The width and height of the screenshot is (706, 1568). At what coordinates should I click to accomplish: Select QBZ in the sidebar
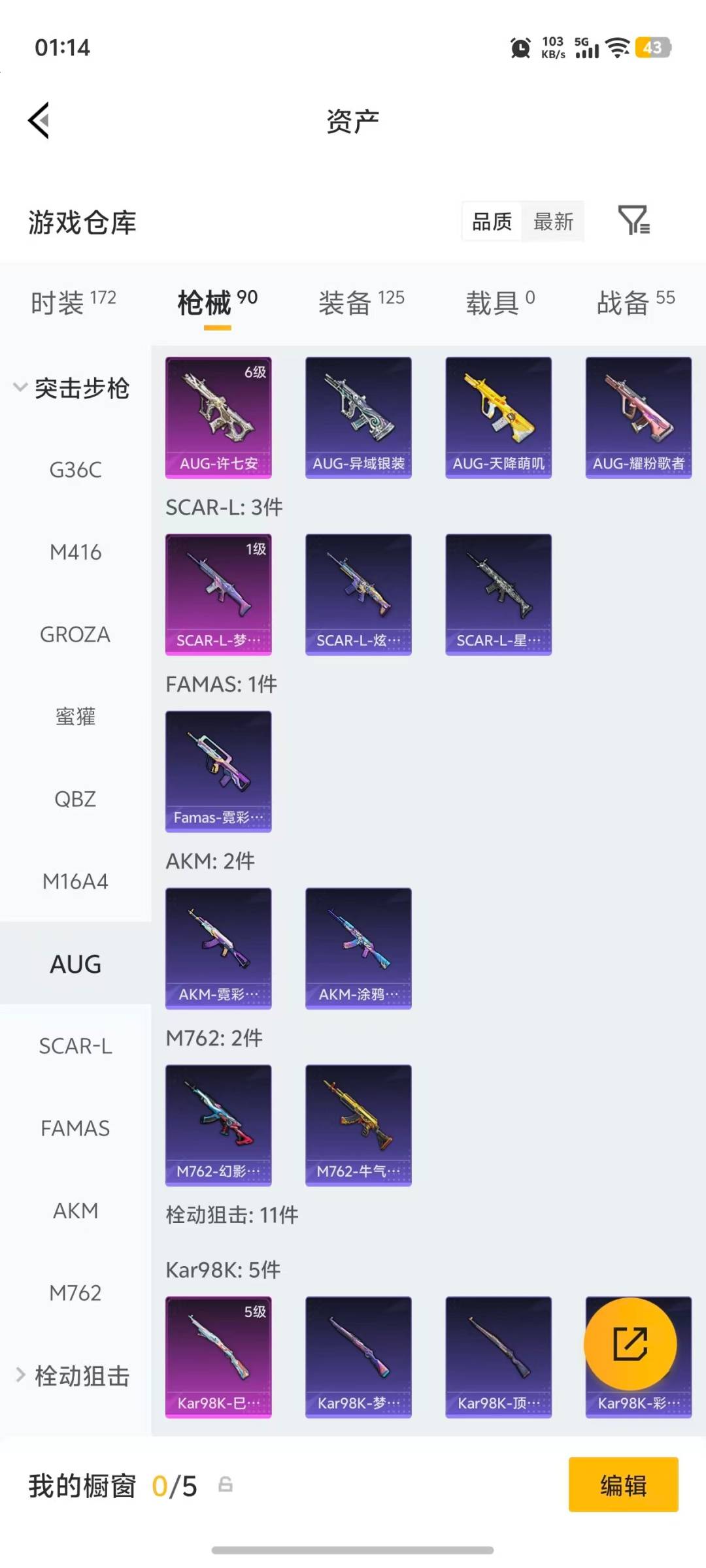[x=75, y=799]
